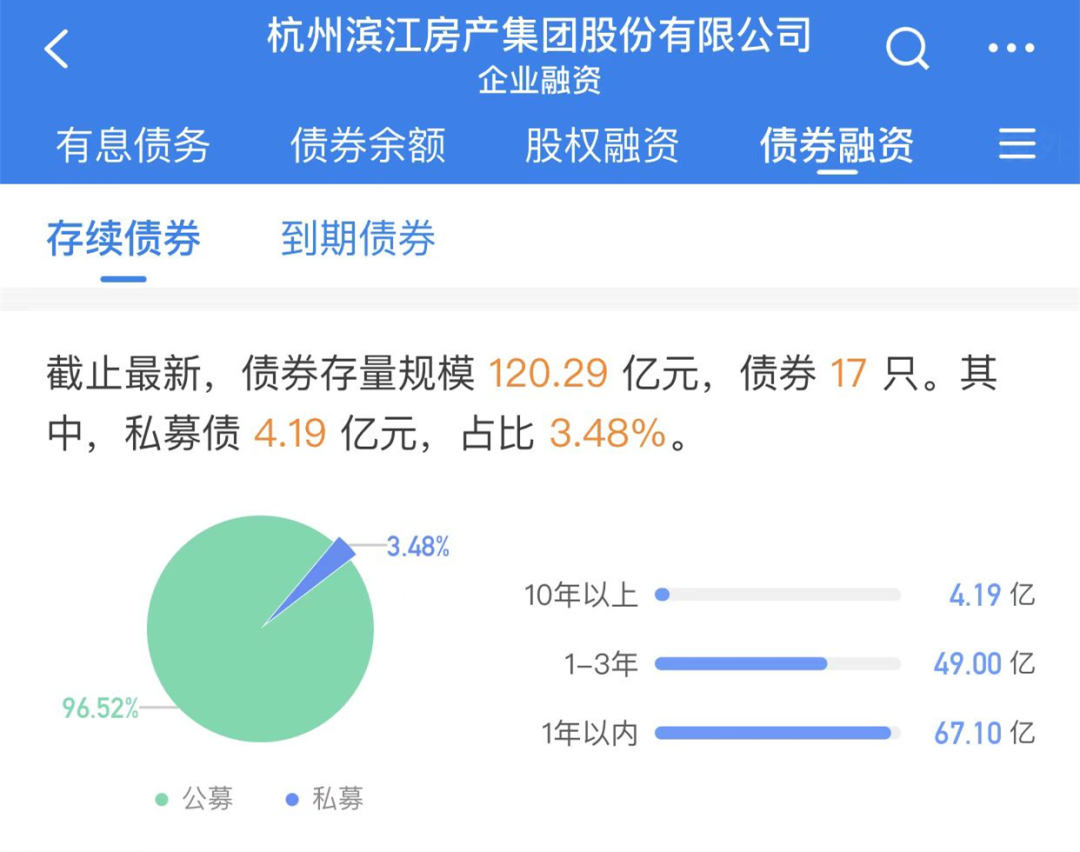Screen dimensions: 1080x852
Task: Switch to the 到期债券 sub-tab
Action: 358,239
